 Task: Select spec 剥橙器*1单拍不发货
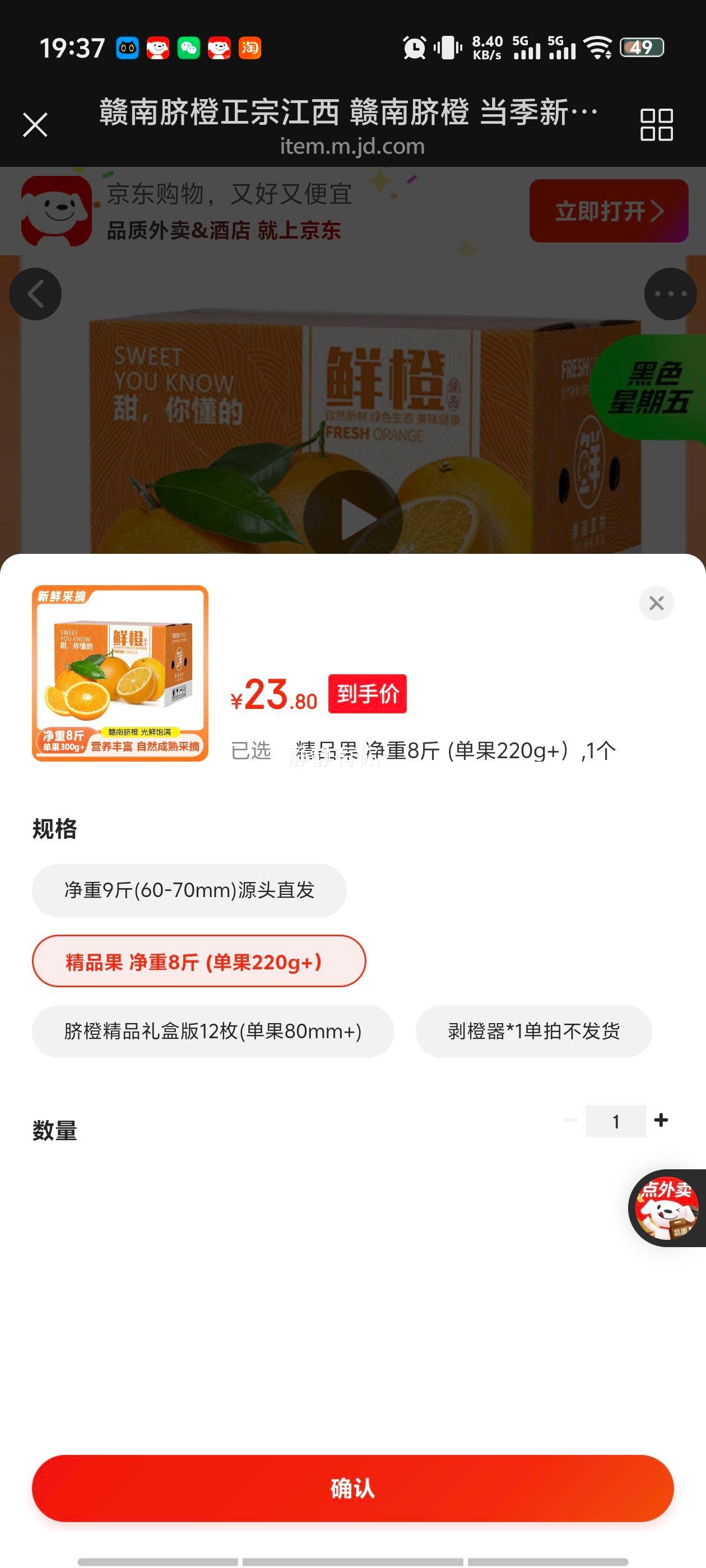point(533,1032)
